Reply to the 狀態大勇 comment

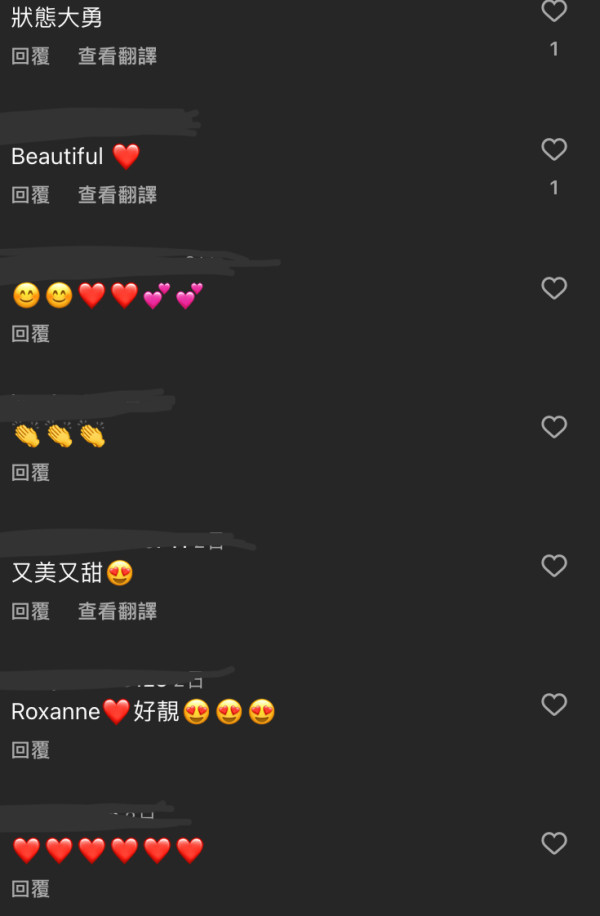pos(30,56)
